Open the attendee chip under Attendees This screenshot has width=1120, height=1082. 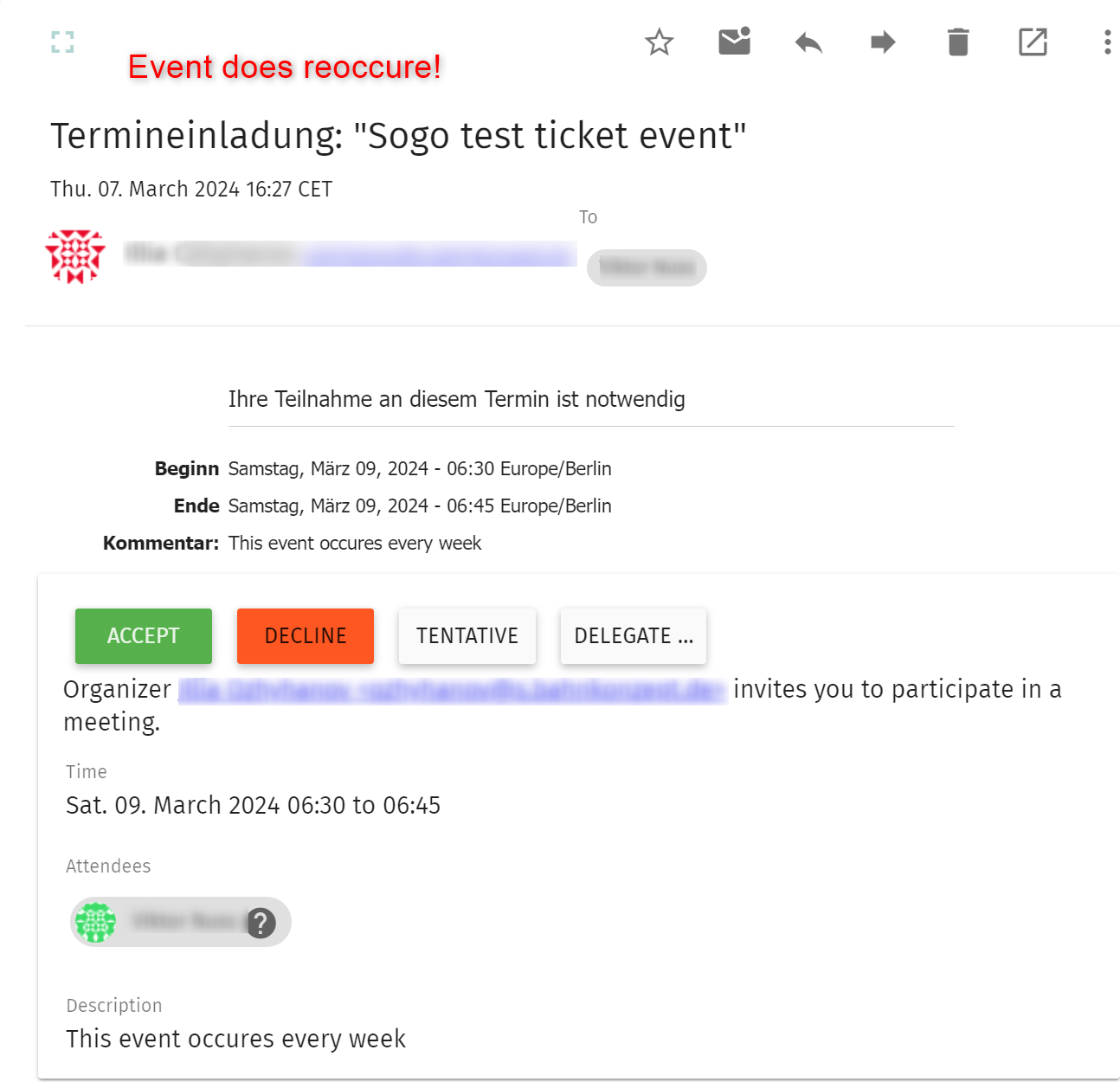tap(180, 922)
